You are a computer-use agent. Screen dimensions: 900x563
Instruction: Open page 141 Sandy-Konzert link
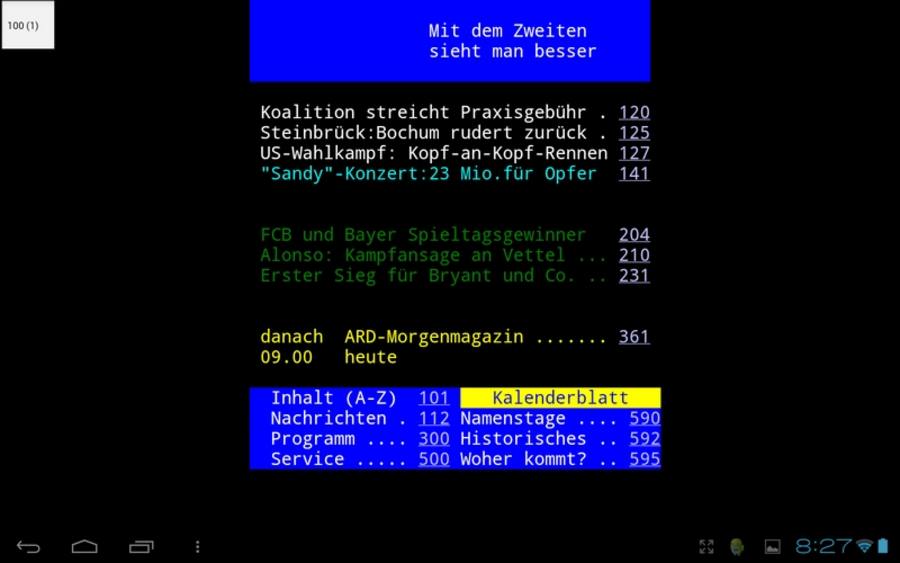634,174
